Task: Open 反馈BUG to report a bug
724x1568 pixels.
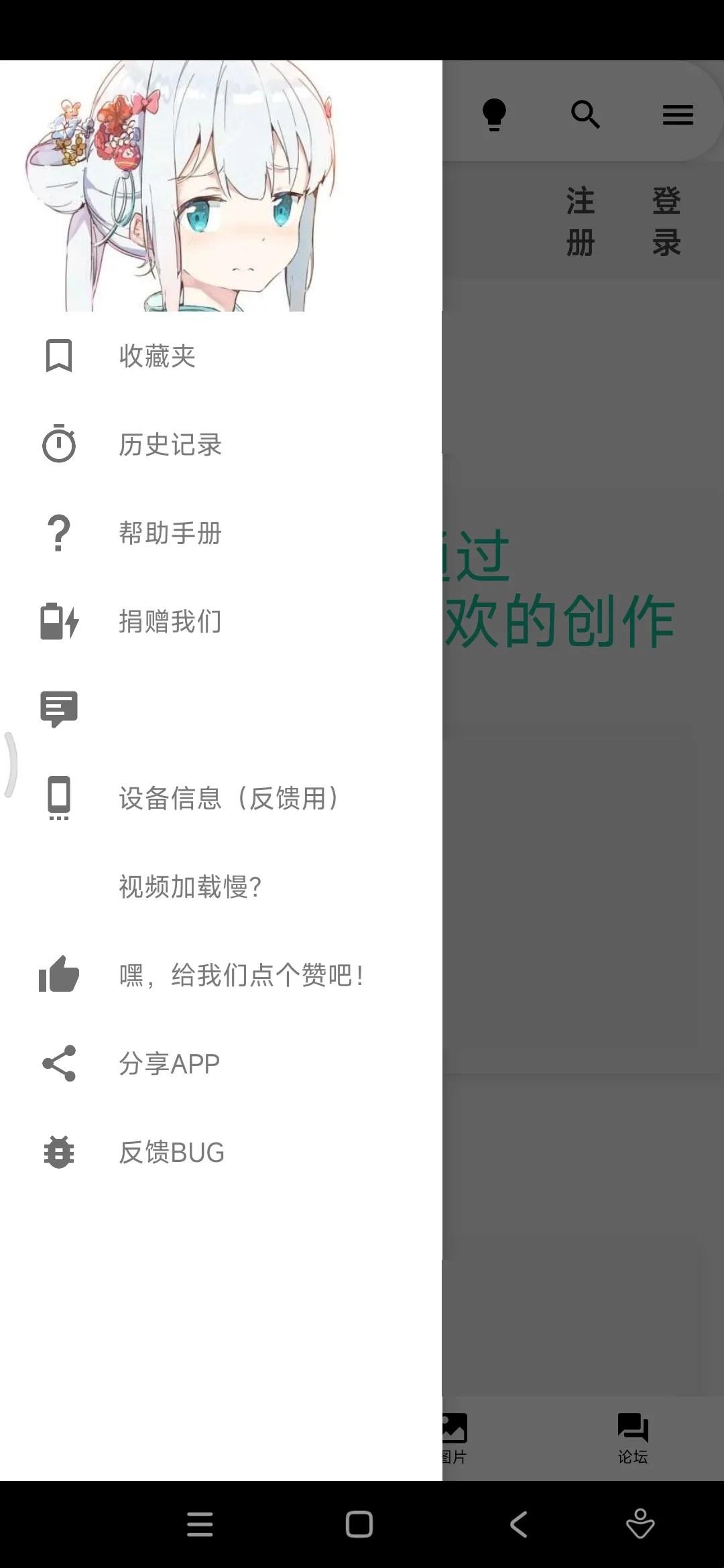Action: (x=172, y=1152)
